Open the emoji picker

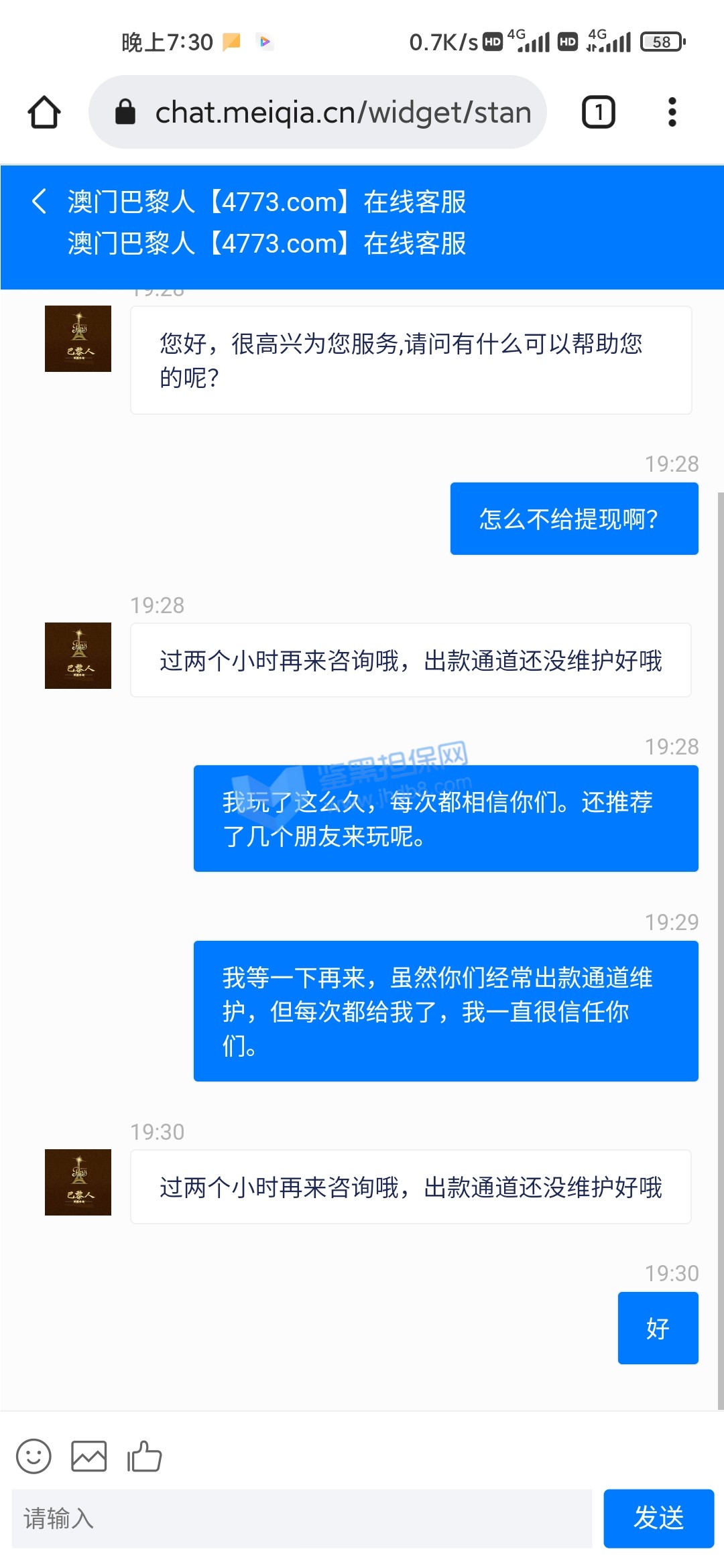pyautogui.click(x=34, y=1456)
